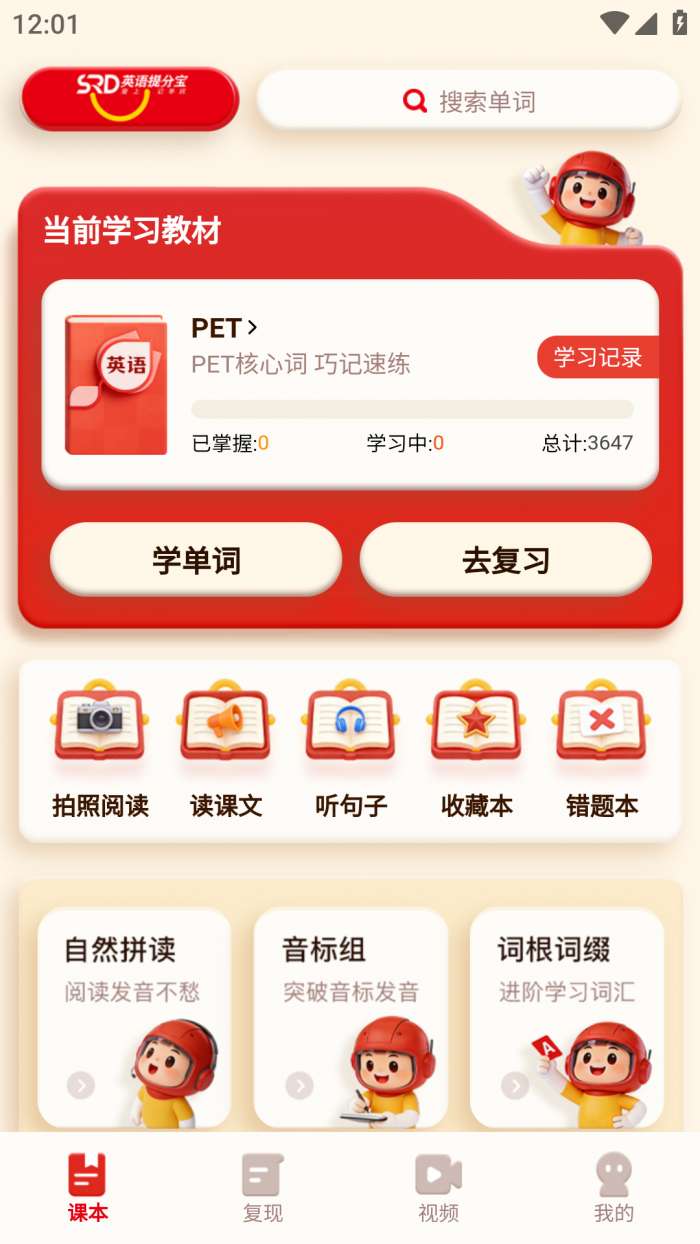Start learning words with 学单词
The width and height of the screenshot is (700, 1244).
click(x=196, y=560)
